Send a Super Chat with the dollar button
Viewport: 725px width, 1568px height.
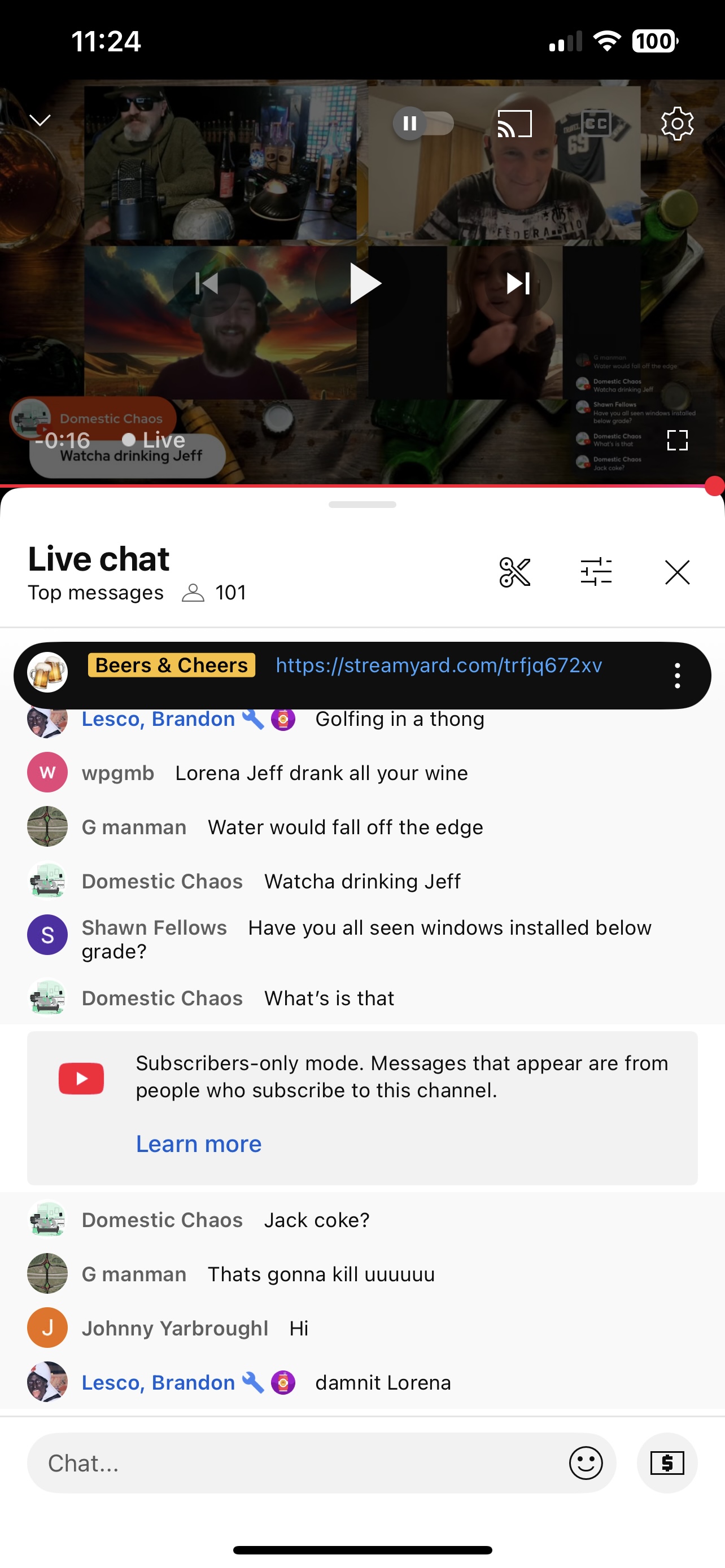[667, 1462]
